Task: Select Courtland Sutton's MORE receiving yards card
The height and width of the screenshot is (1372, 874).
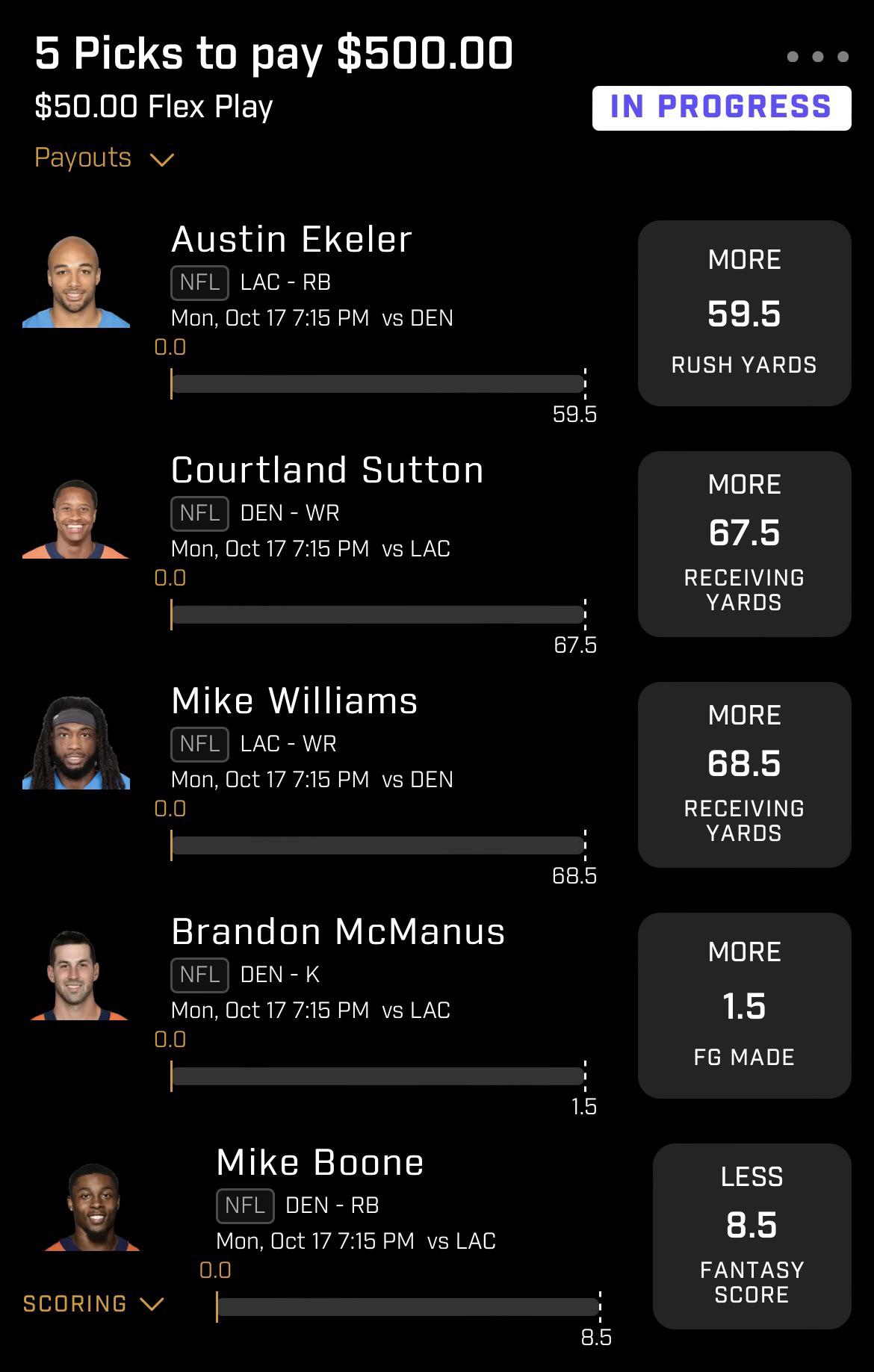Action: click(x=744, y=544)
